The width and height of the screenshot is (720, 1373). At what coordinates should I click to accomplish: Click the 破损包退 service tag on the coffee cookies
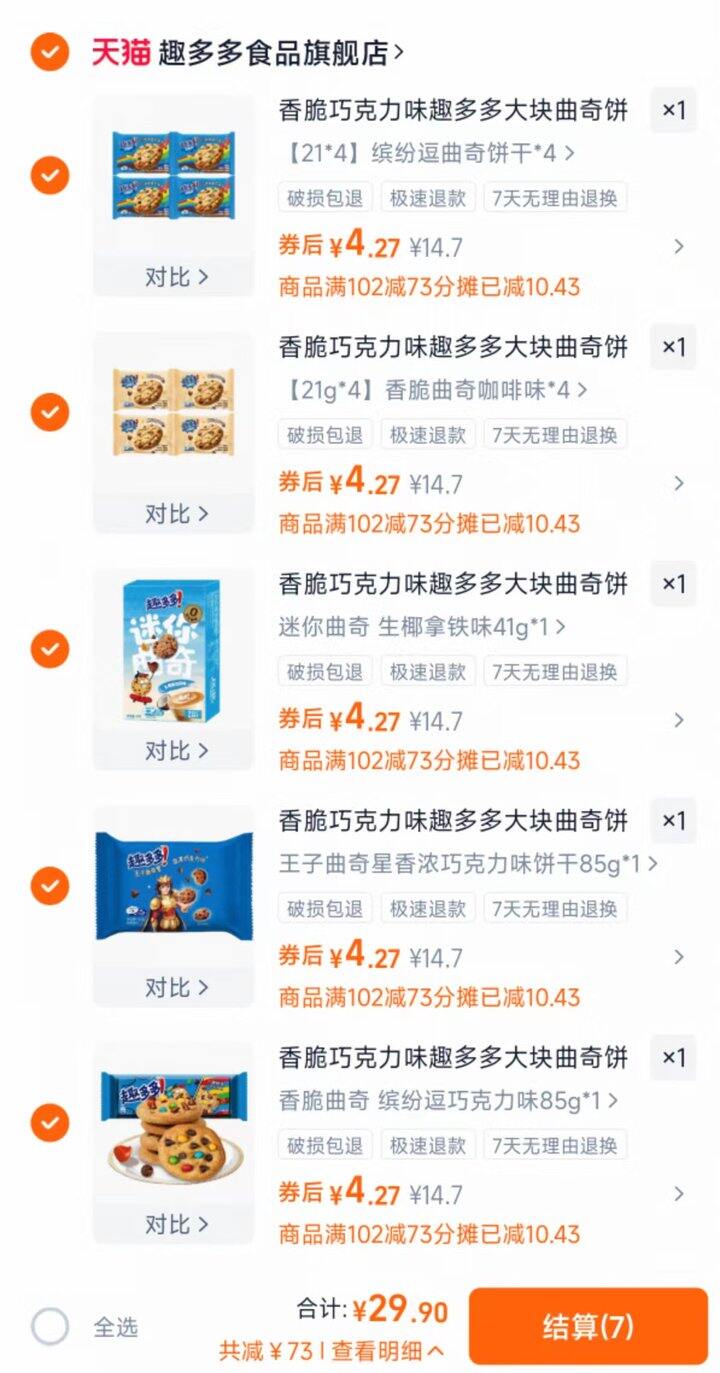(323, 434)
